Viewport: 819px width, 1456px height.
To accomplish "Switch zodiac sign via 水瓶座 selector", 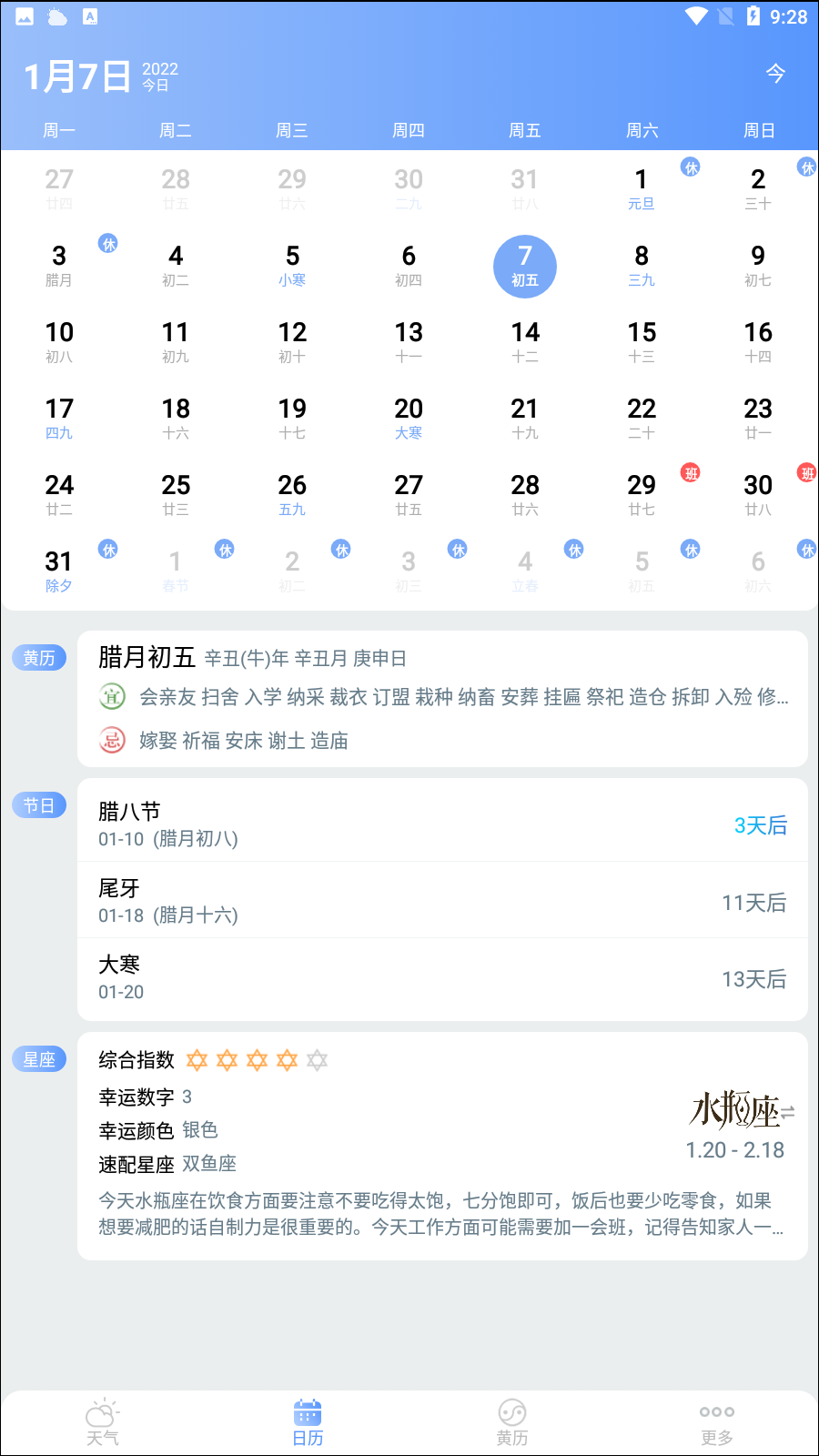I will pos(741,1111).
